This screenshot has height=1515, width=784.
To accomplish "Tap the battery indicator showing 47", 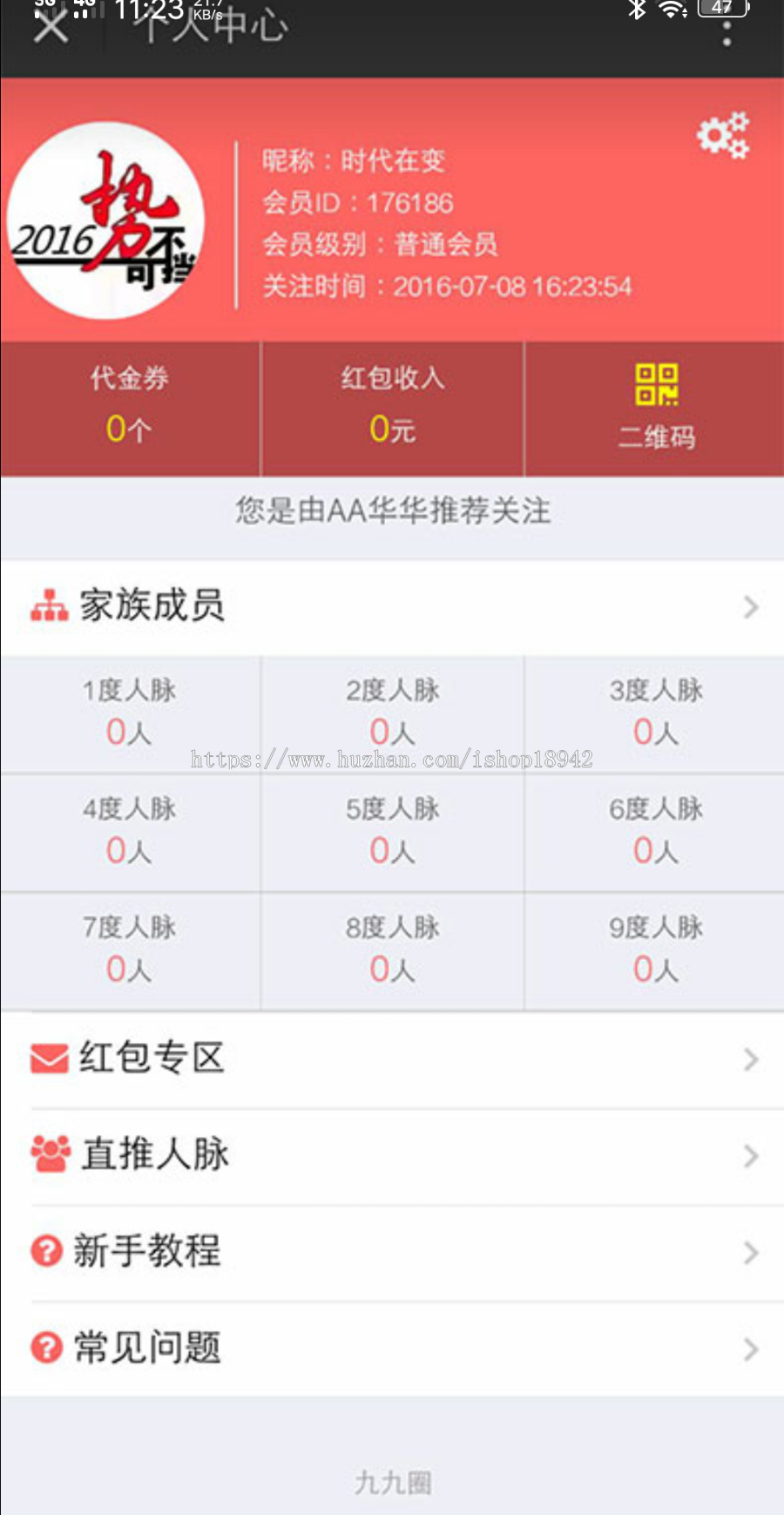I will pos(721,9).
